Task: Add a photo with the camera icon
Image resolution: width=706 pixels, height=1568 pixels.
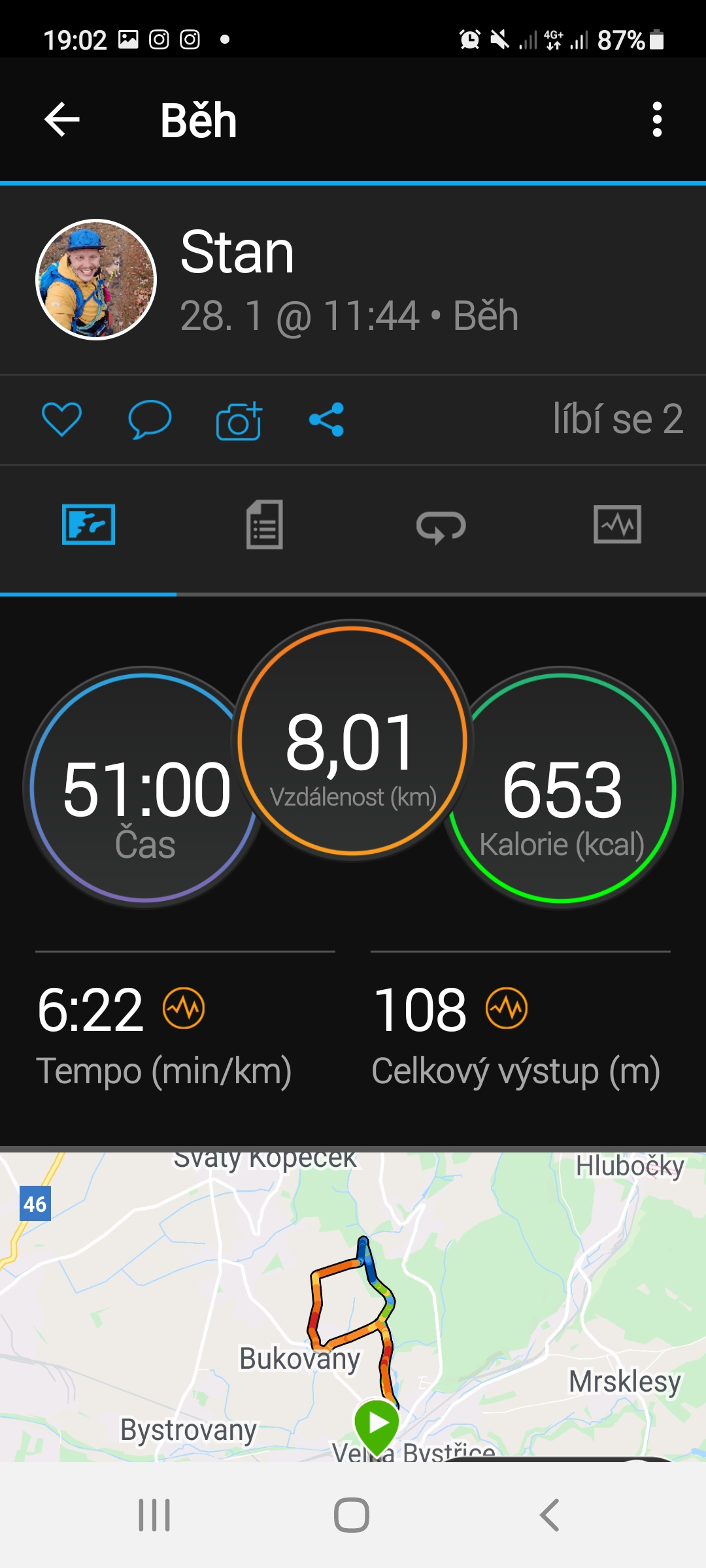Action: pos(239,420)
